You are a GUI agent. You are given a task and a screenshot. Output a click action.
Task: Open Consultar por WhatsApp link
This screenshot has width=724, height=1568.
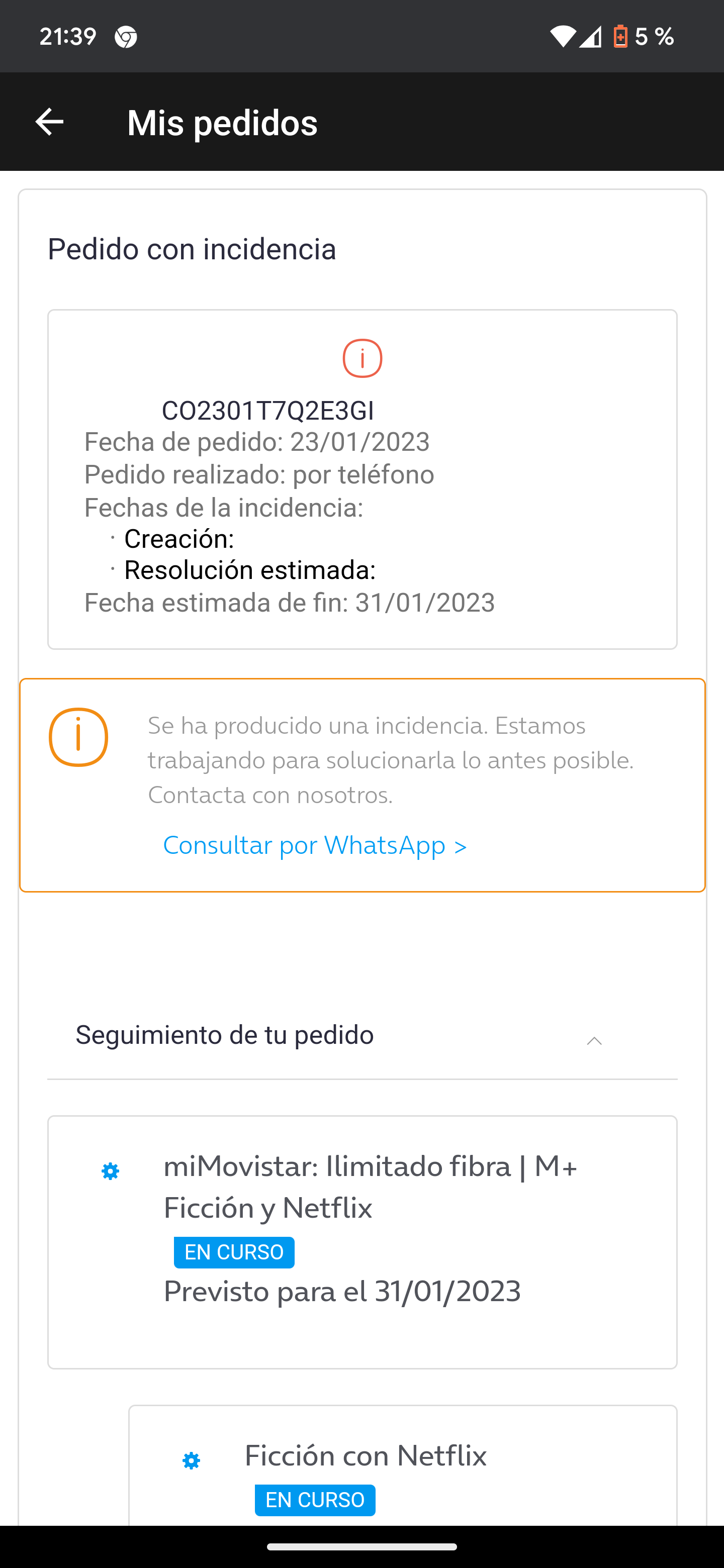[314, 845]
